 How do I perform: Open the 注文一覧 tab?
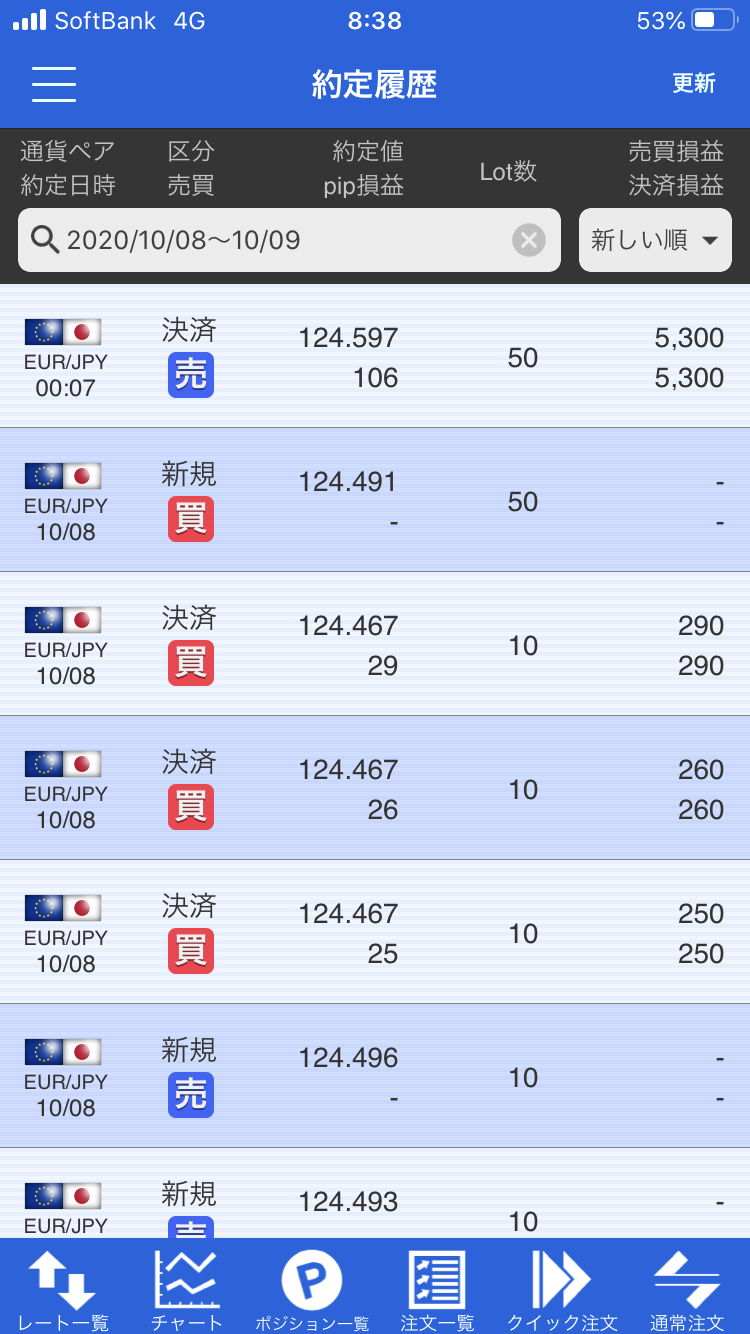click(437, 1288)
